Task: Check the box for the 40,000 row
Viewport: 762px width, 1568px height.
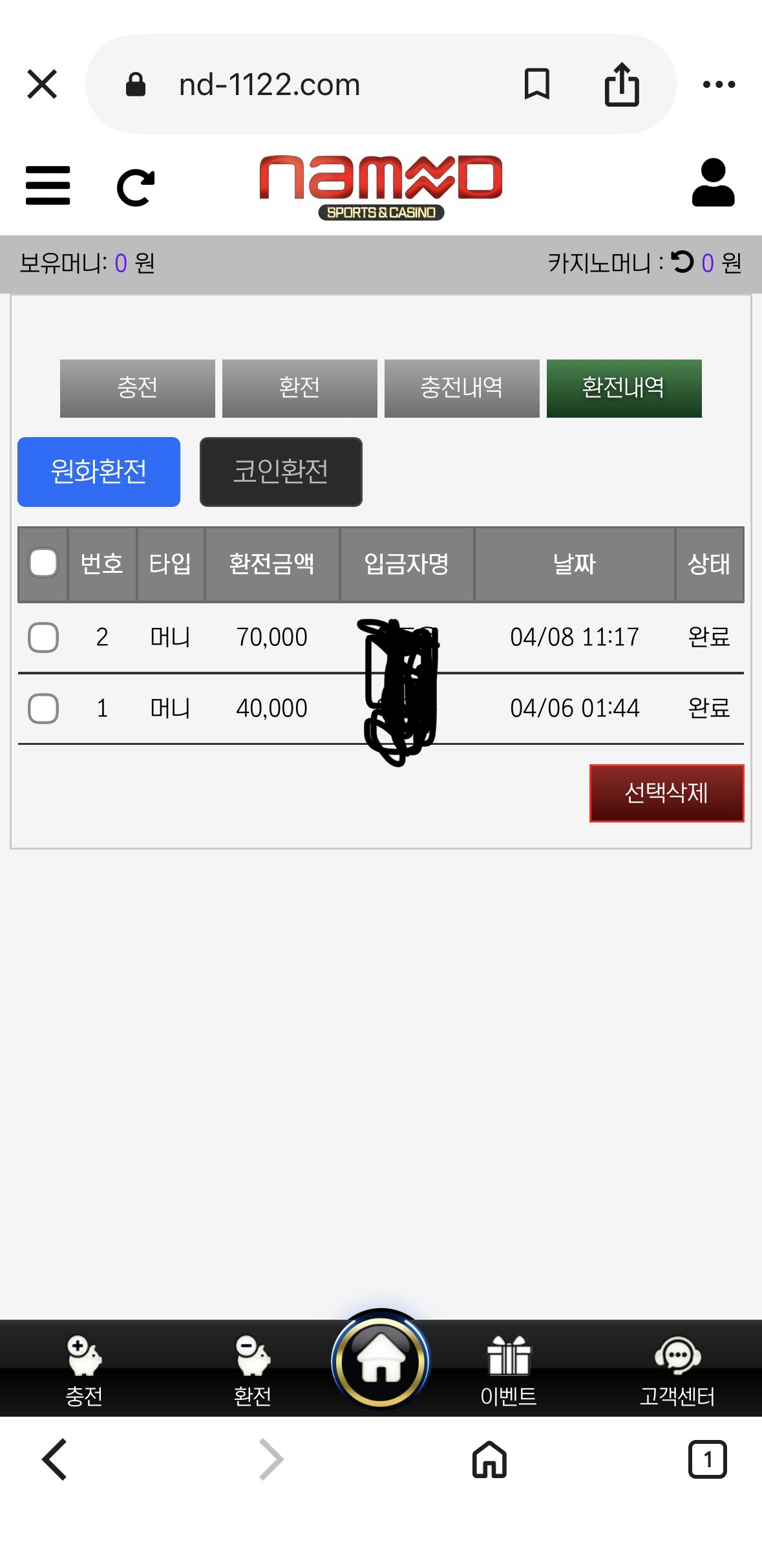Action: (43, 709)
